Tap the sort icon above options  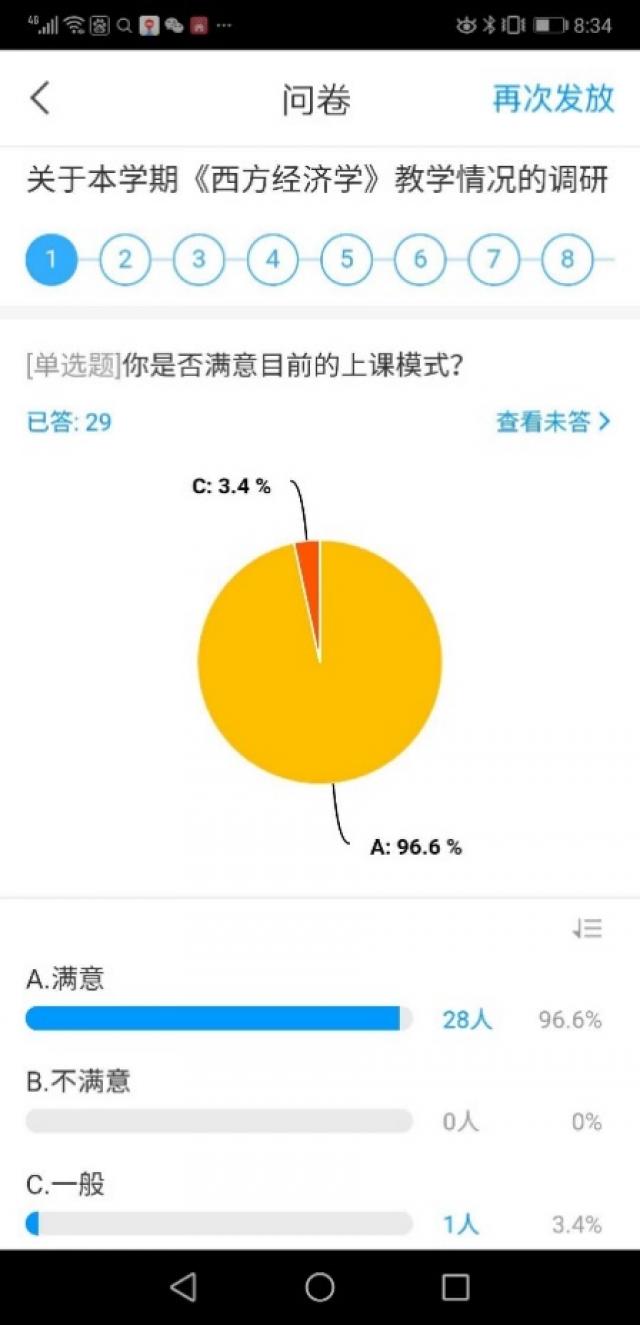pos(587,929)
